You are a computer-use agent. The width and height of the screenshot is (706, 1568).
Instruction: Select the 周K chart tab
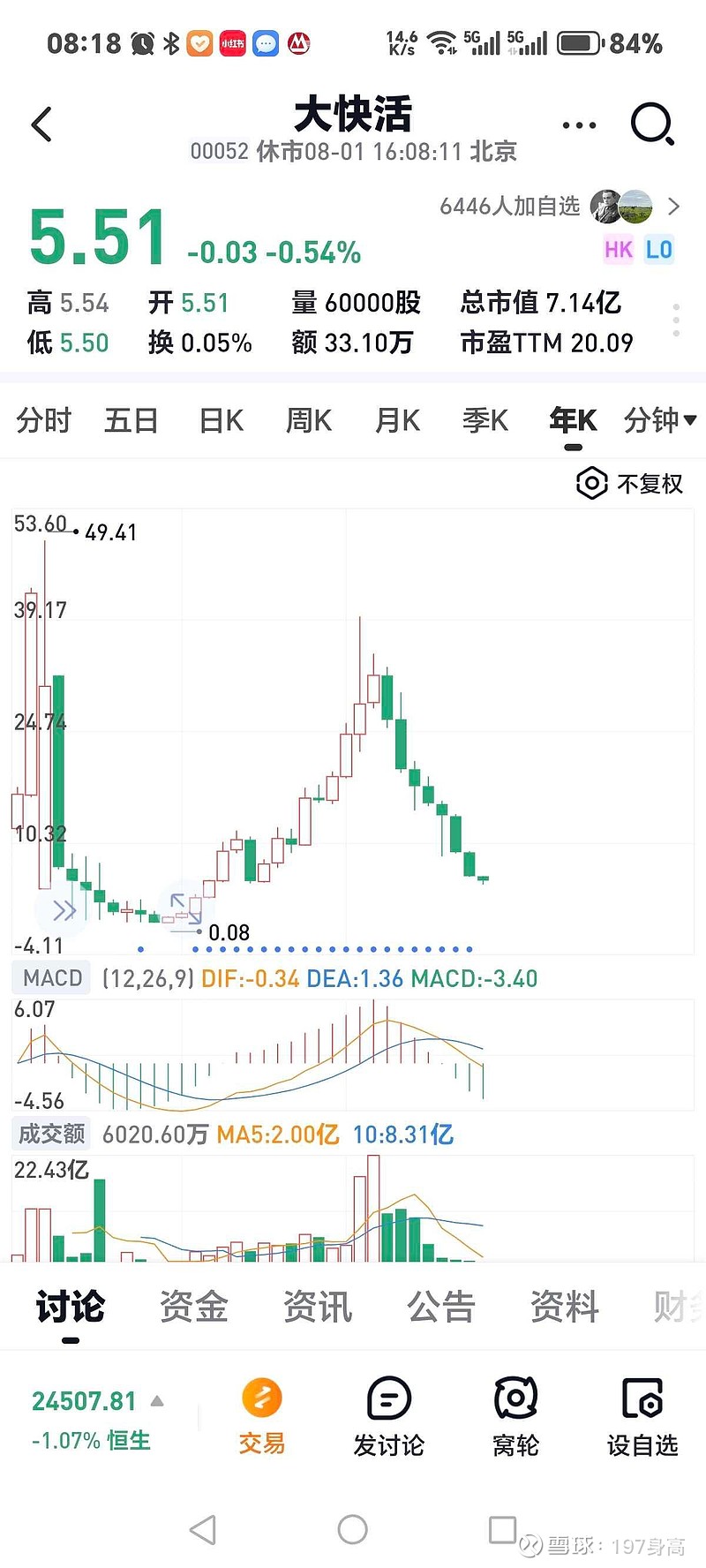click(x=309, y=420)
